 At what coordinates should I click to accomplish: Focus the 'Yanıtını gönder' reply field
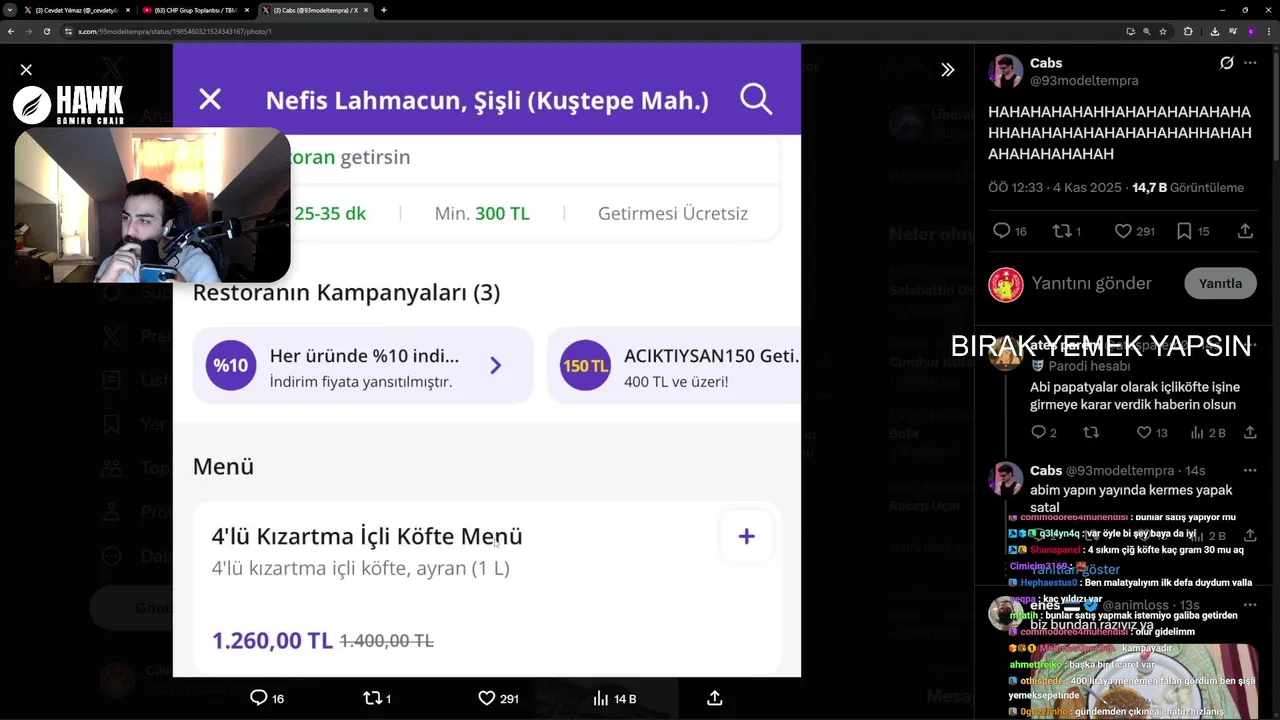[x=1092, y=284]
